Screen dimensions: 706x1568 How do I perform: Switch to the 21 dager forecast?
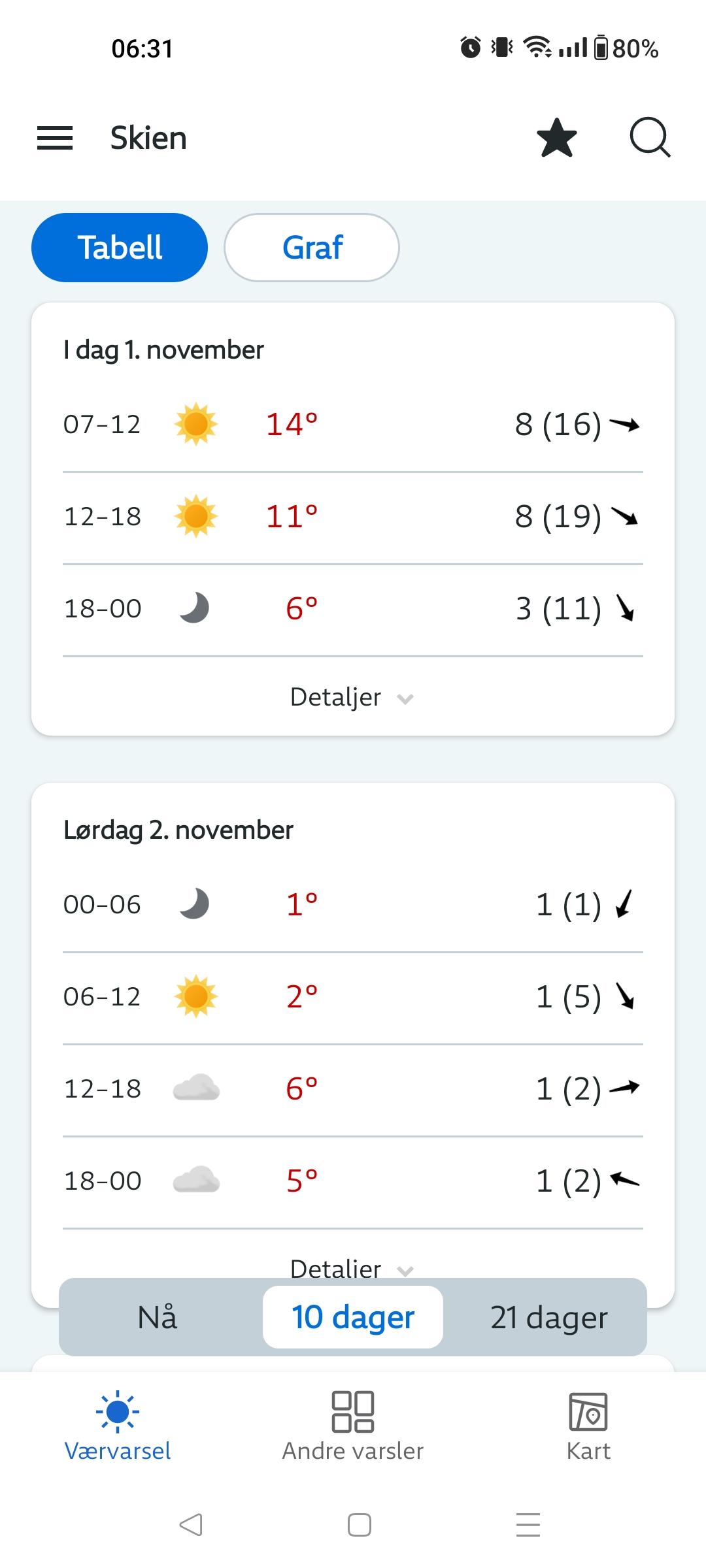(x=549, y=1317)
